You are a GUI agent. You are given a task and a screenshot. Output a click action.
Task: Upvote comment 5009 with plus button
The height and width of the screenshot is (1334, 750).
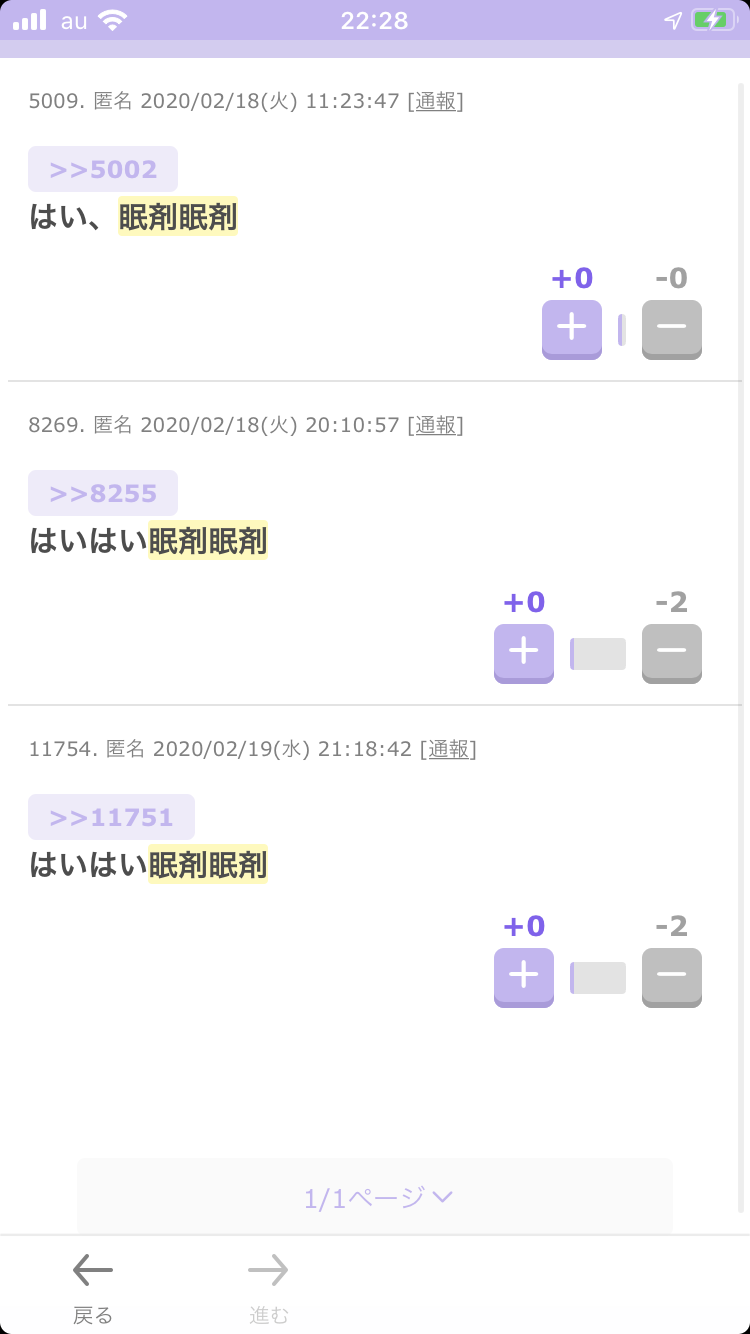coord(572,329)
